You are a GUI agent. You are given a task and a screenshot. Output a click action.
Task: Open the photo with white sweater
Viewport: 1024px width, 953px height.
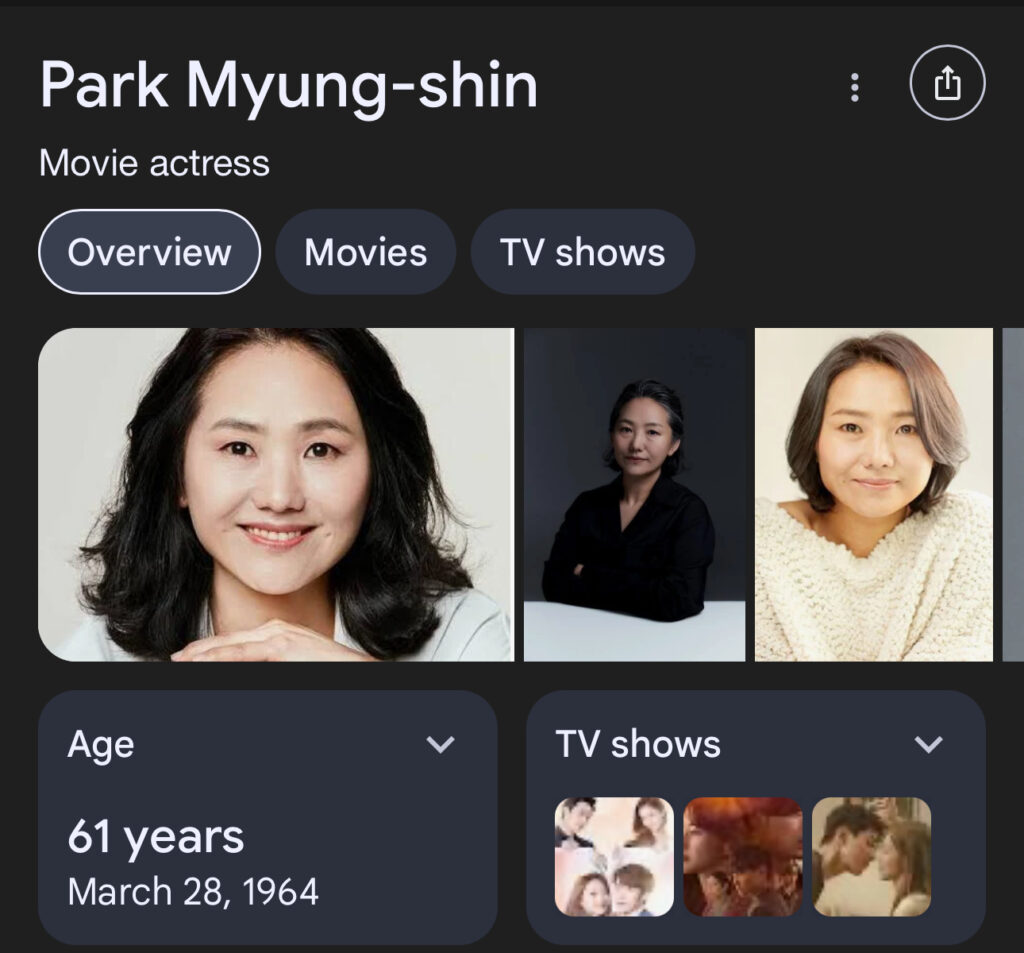click(x=873, y=495)
